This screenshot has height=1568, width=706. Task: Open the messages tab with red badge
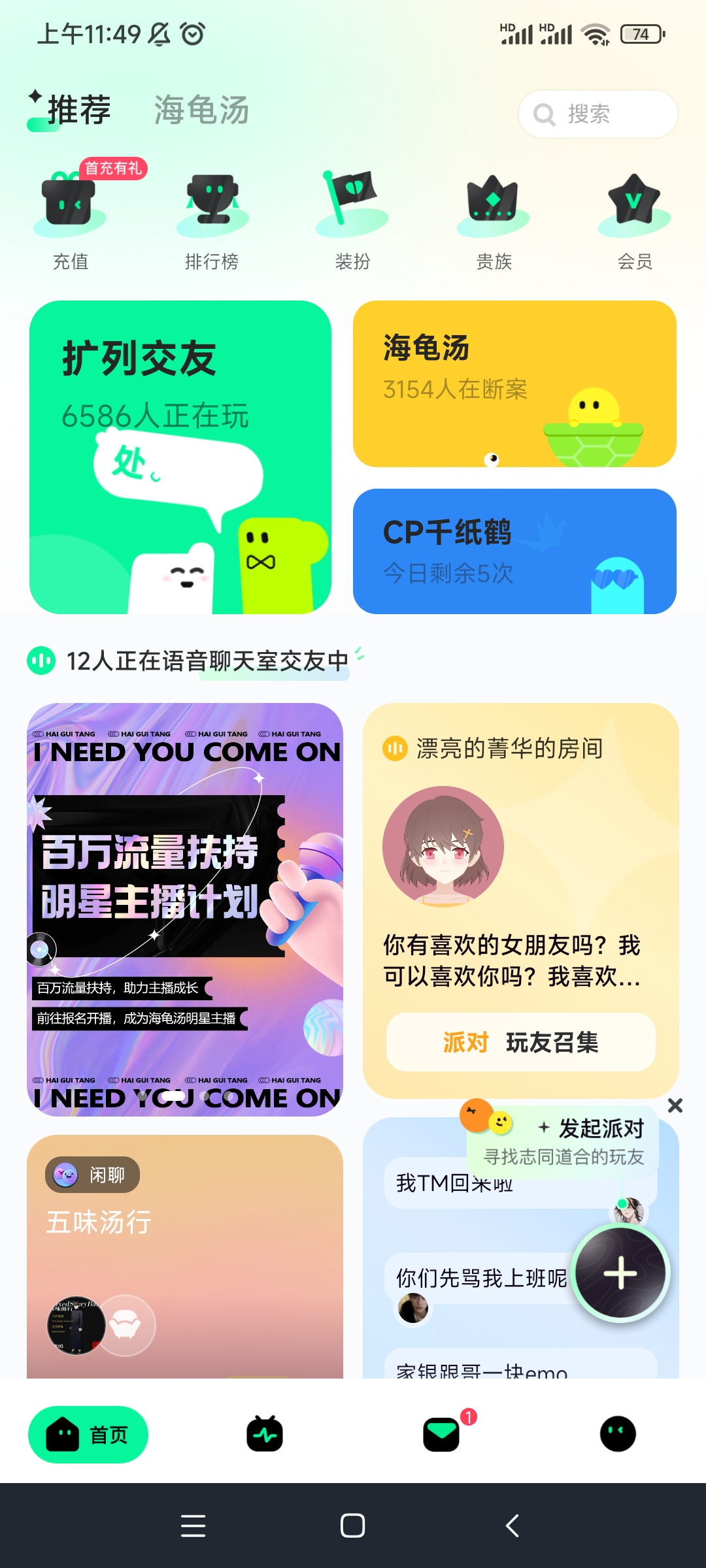pos(442,1435)
